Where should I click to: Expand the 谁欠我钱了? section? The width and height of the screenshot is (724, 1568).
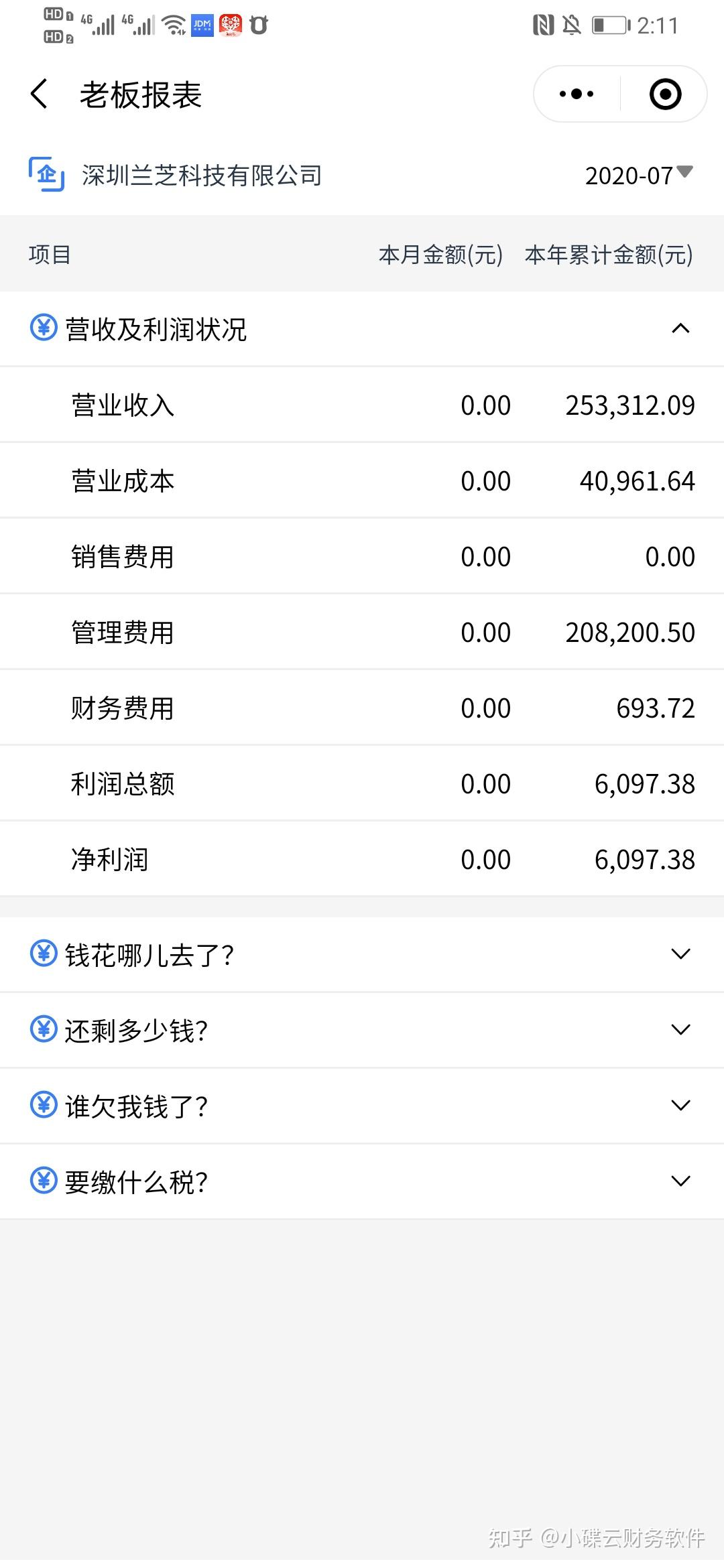click(680, 1106)
